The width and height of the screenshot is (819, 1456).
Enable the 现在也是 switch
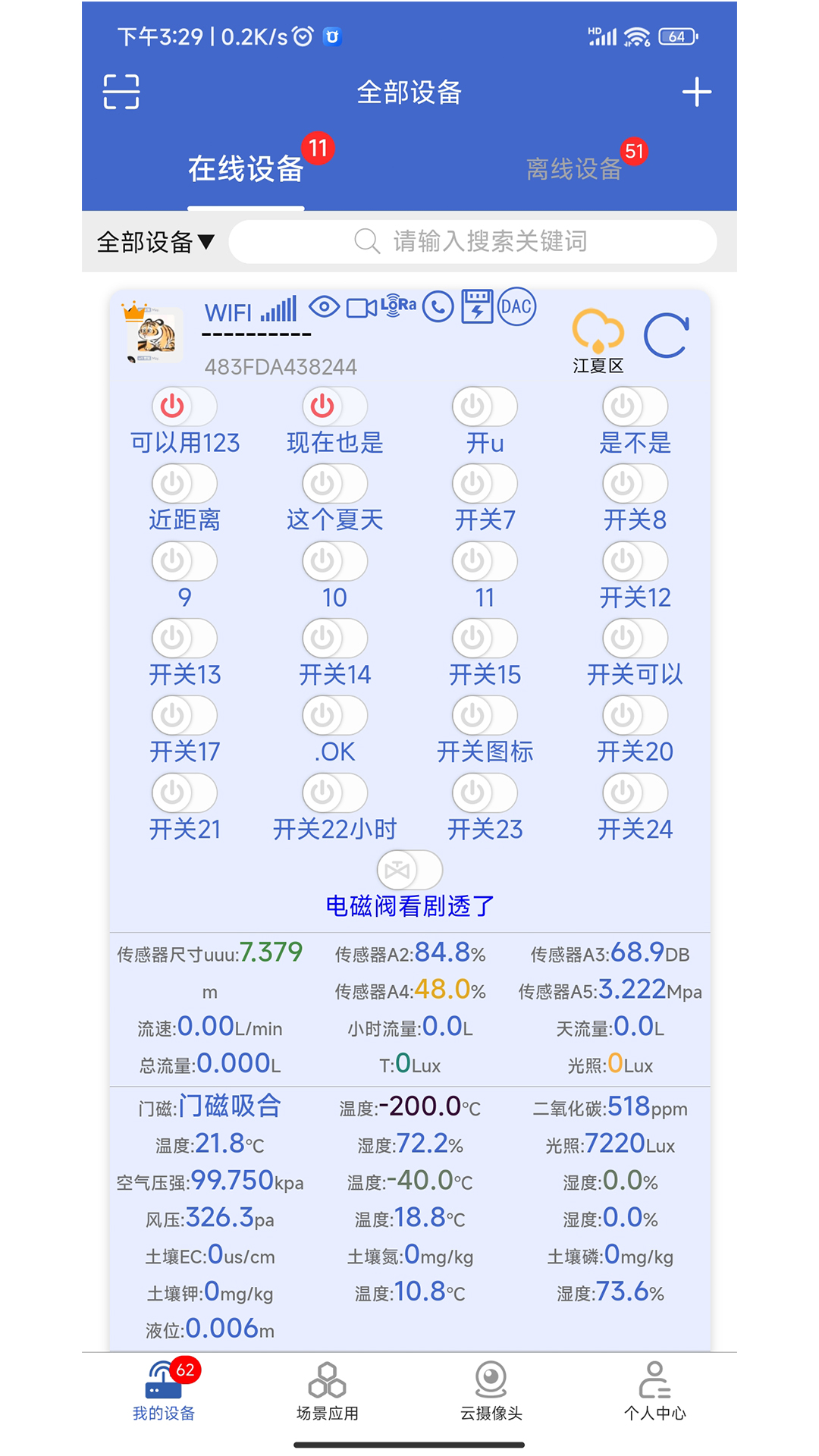334,406
